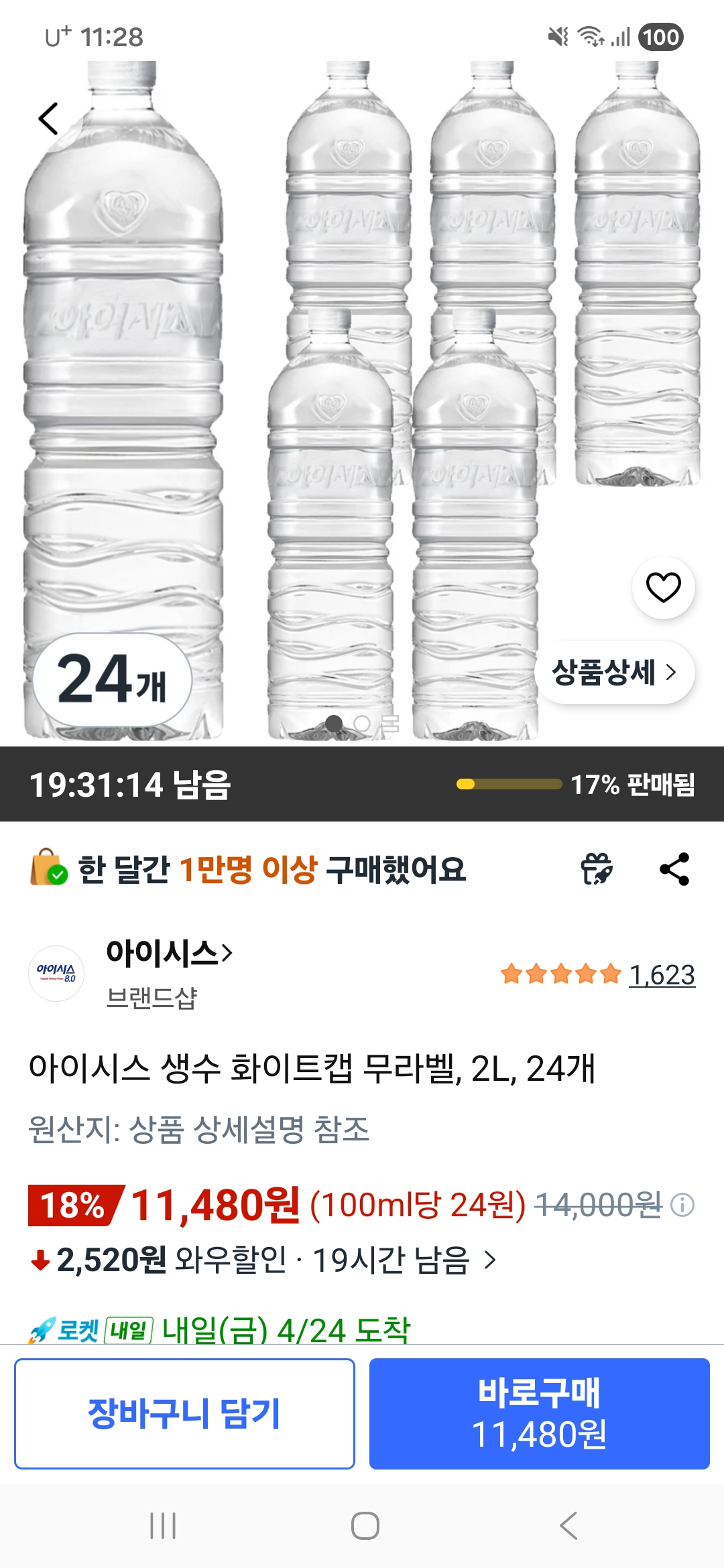Viewport: 724px width, 1568px height.
Task: Open the share icon
Action: [x=674, y=868]
